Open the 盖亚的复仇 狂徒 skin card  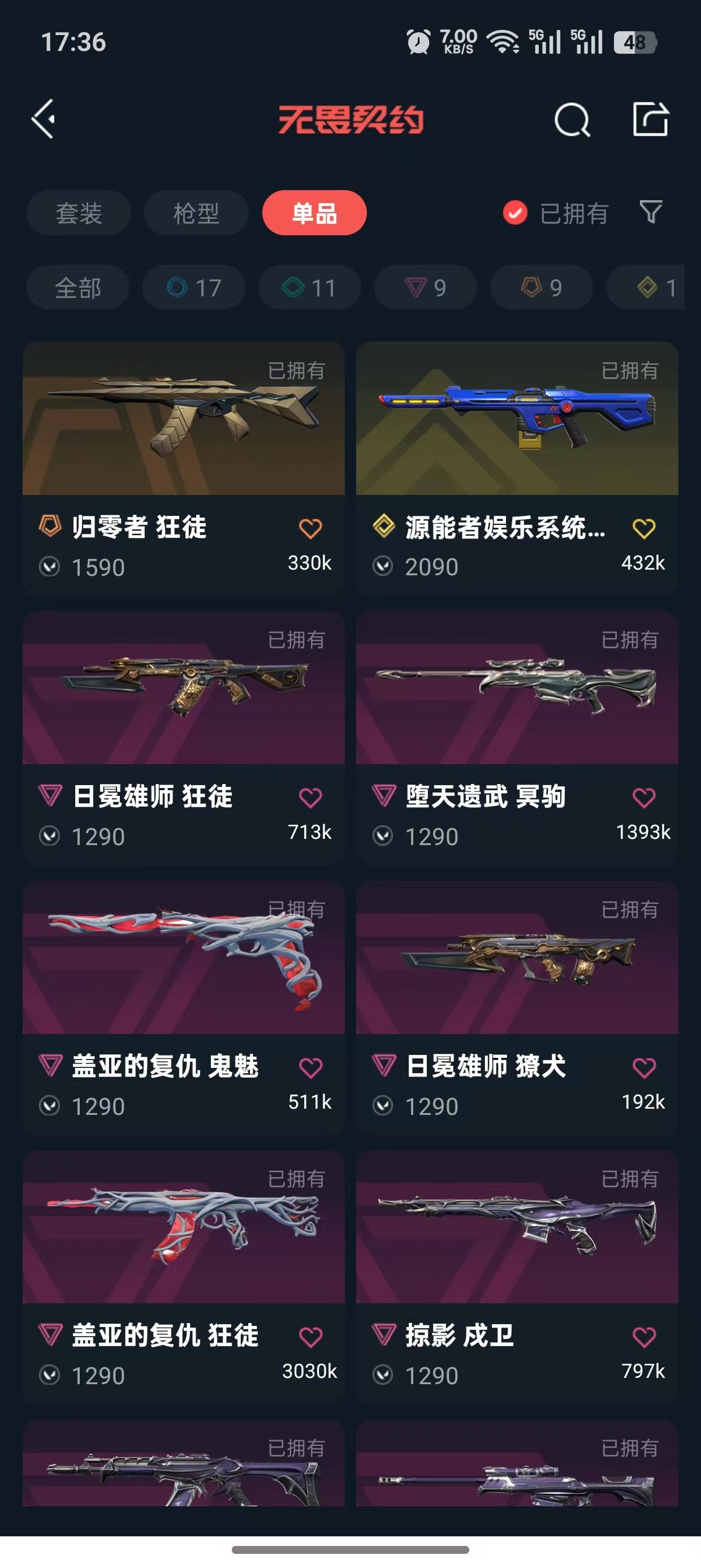pyautogui.click(x=183, y=1277)
